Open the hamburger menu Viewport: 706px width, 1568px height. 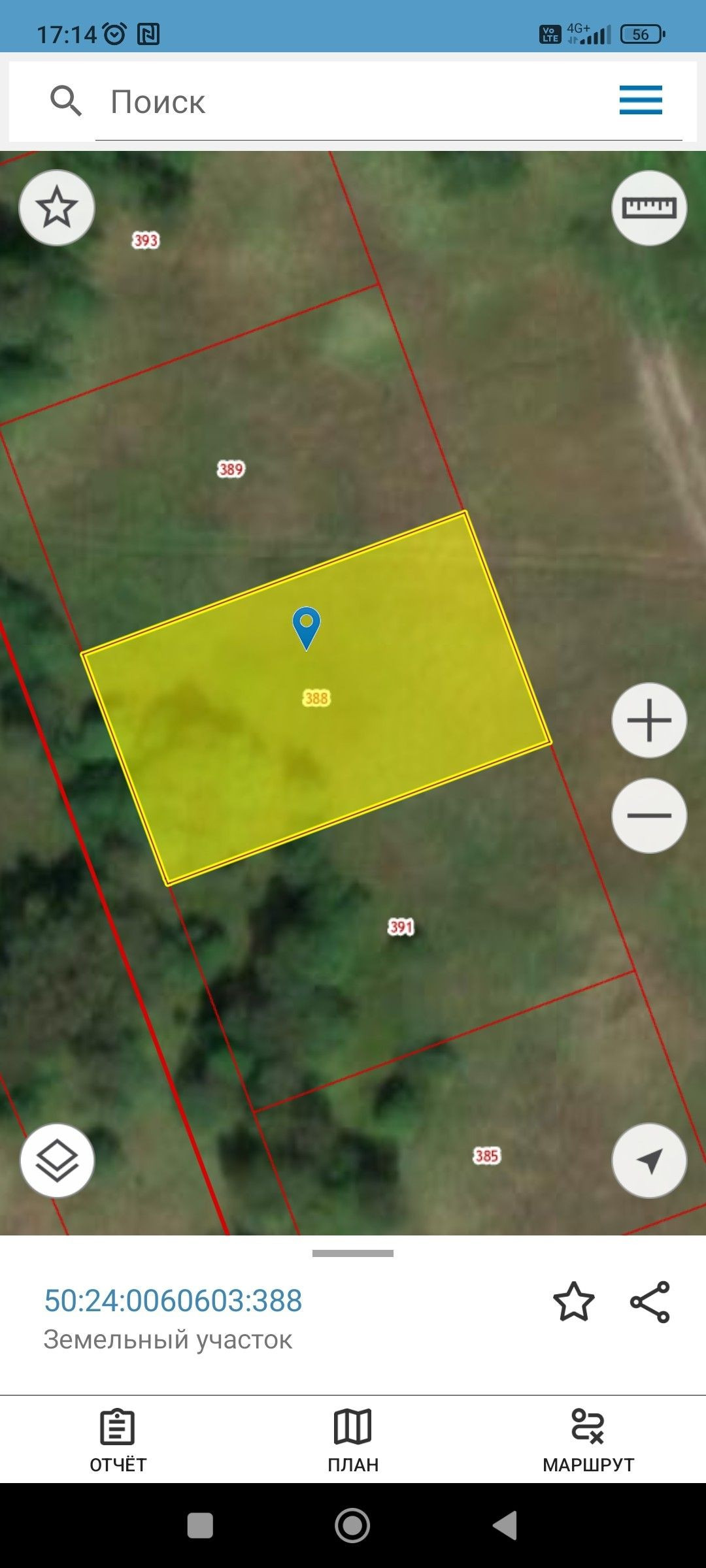tap(641, 100)
